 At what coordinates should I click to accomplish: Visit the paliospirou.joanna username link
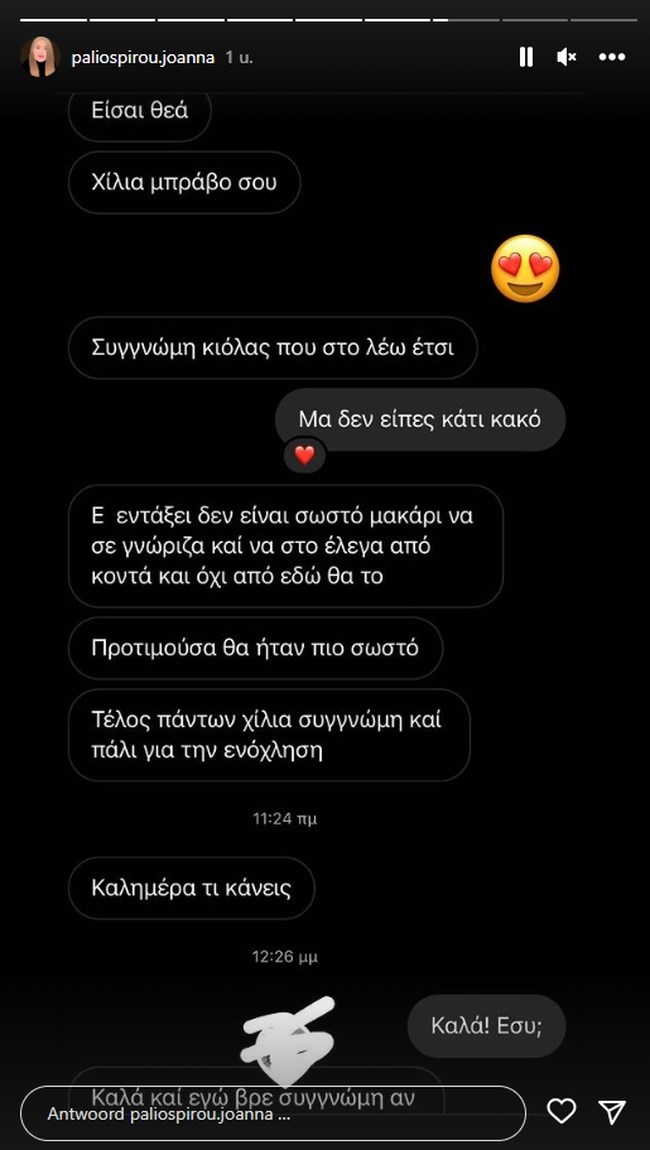[143, 58]
